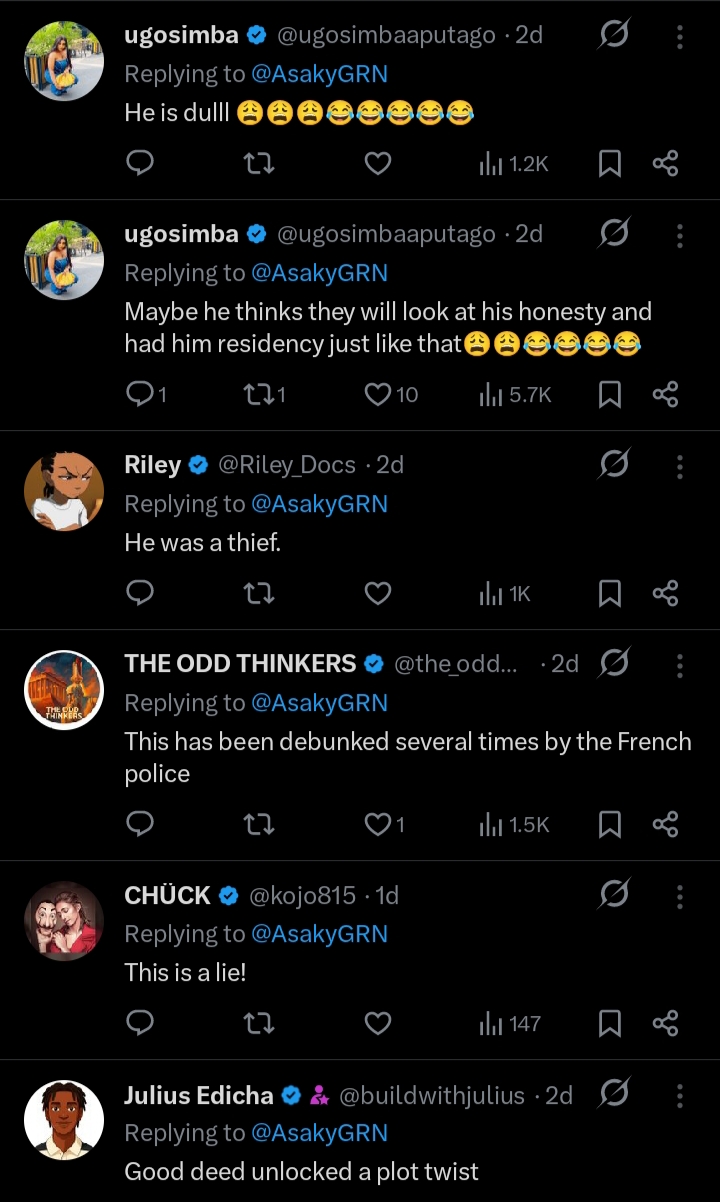Share CHÜCK's "This is a lie!" reply
This screenshot has width=720, height=1202.
point(665,1023)
